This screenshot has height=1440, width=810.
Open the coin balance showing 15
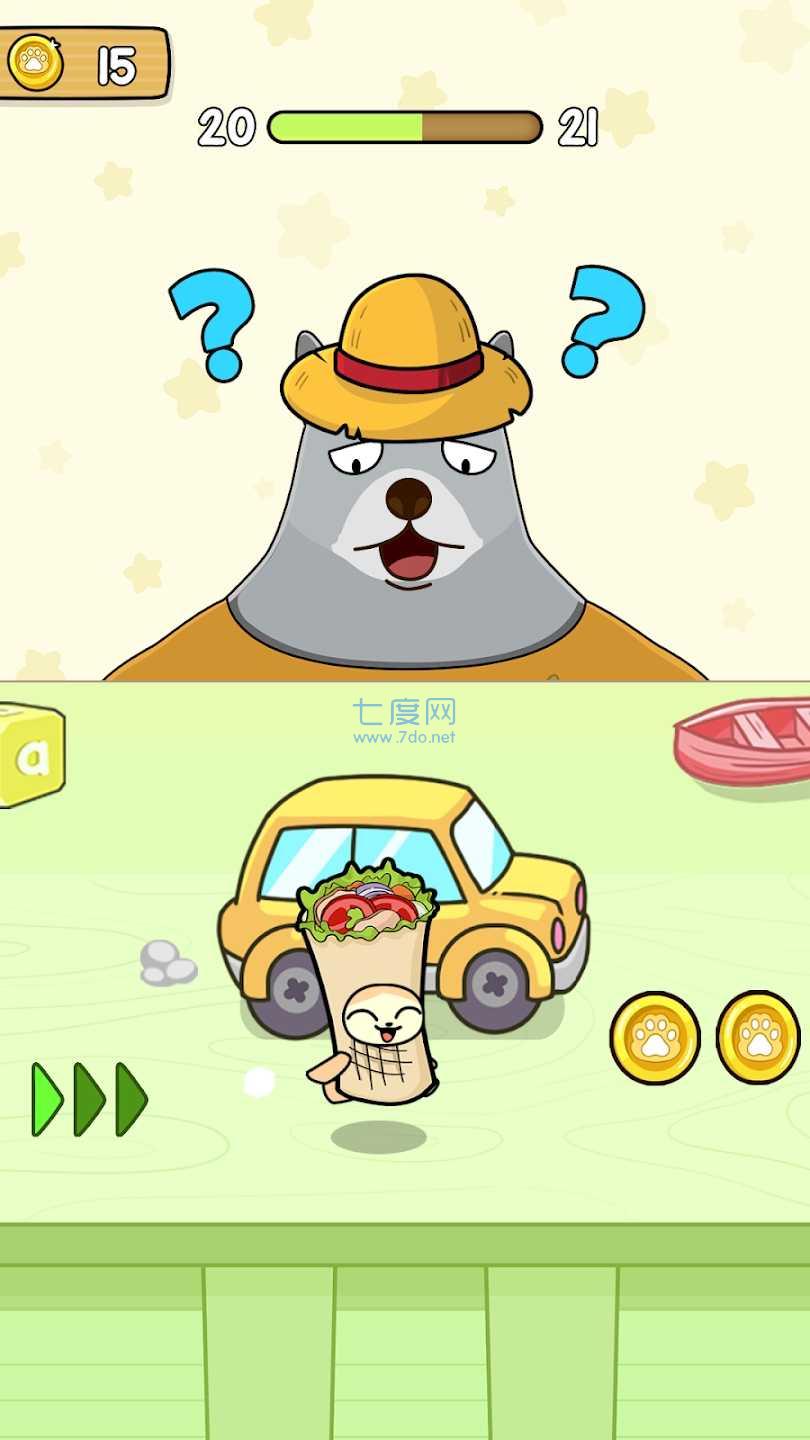[x=115, y=62]
